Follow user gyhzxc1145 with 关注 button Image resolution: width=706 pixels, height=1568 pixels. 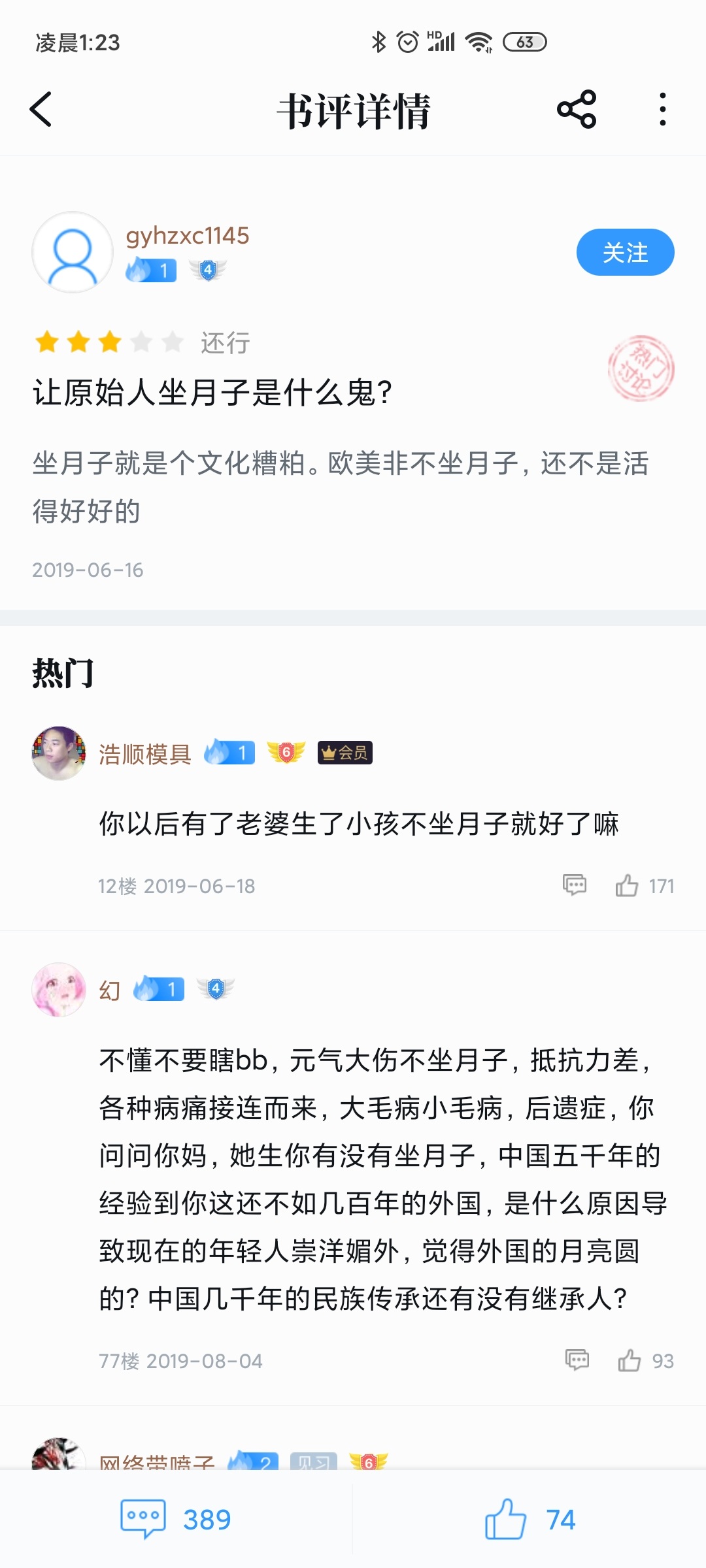[x=624, y=252]
